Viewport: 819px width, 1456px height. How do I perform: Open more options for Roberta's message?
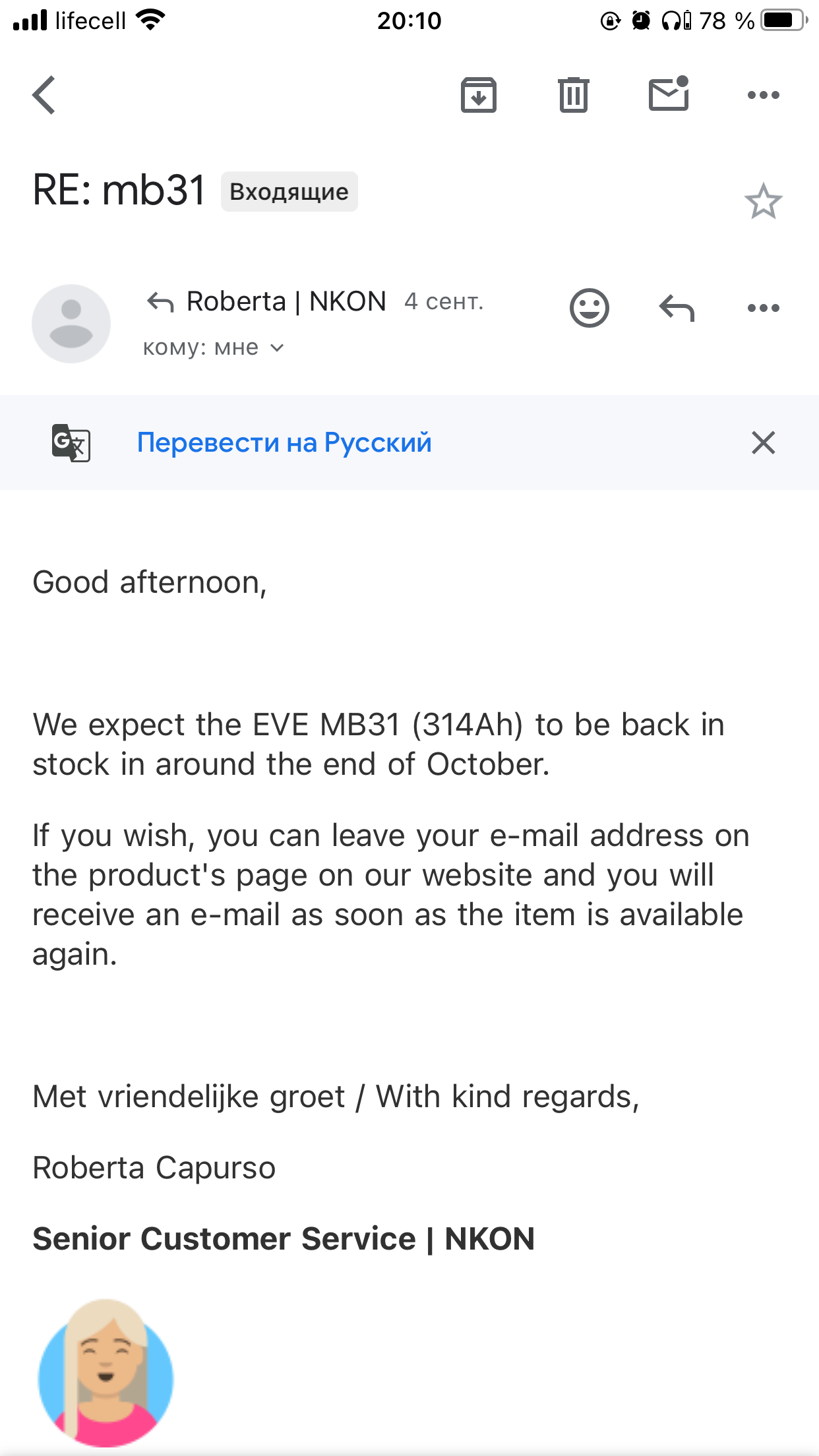tap(763, 308)
